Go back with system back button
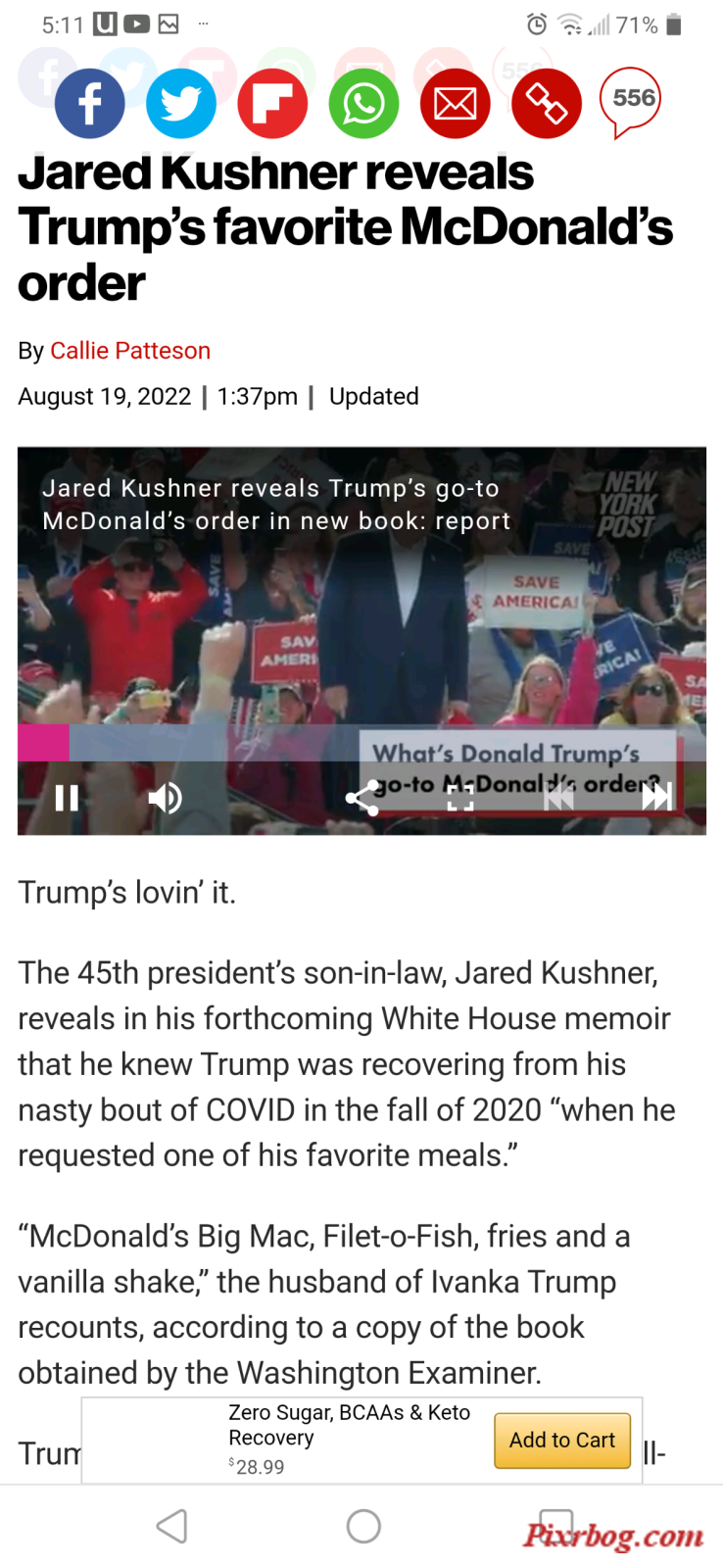The width and height of the screenshot is (723, 1568). click(x=172, y=1526)
